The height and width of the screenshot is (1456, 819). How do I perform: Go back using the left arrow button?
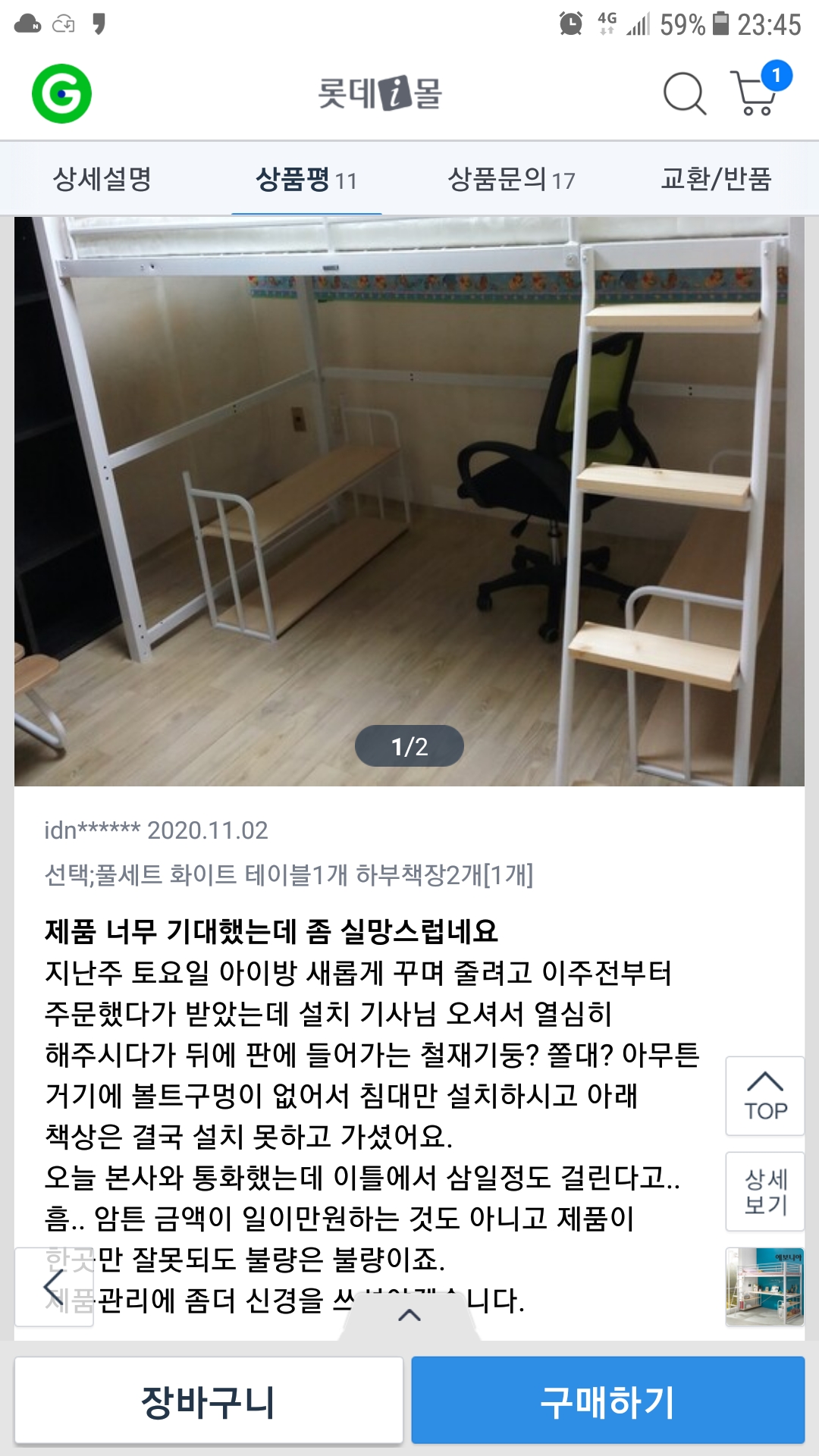point(54,1287)
